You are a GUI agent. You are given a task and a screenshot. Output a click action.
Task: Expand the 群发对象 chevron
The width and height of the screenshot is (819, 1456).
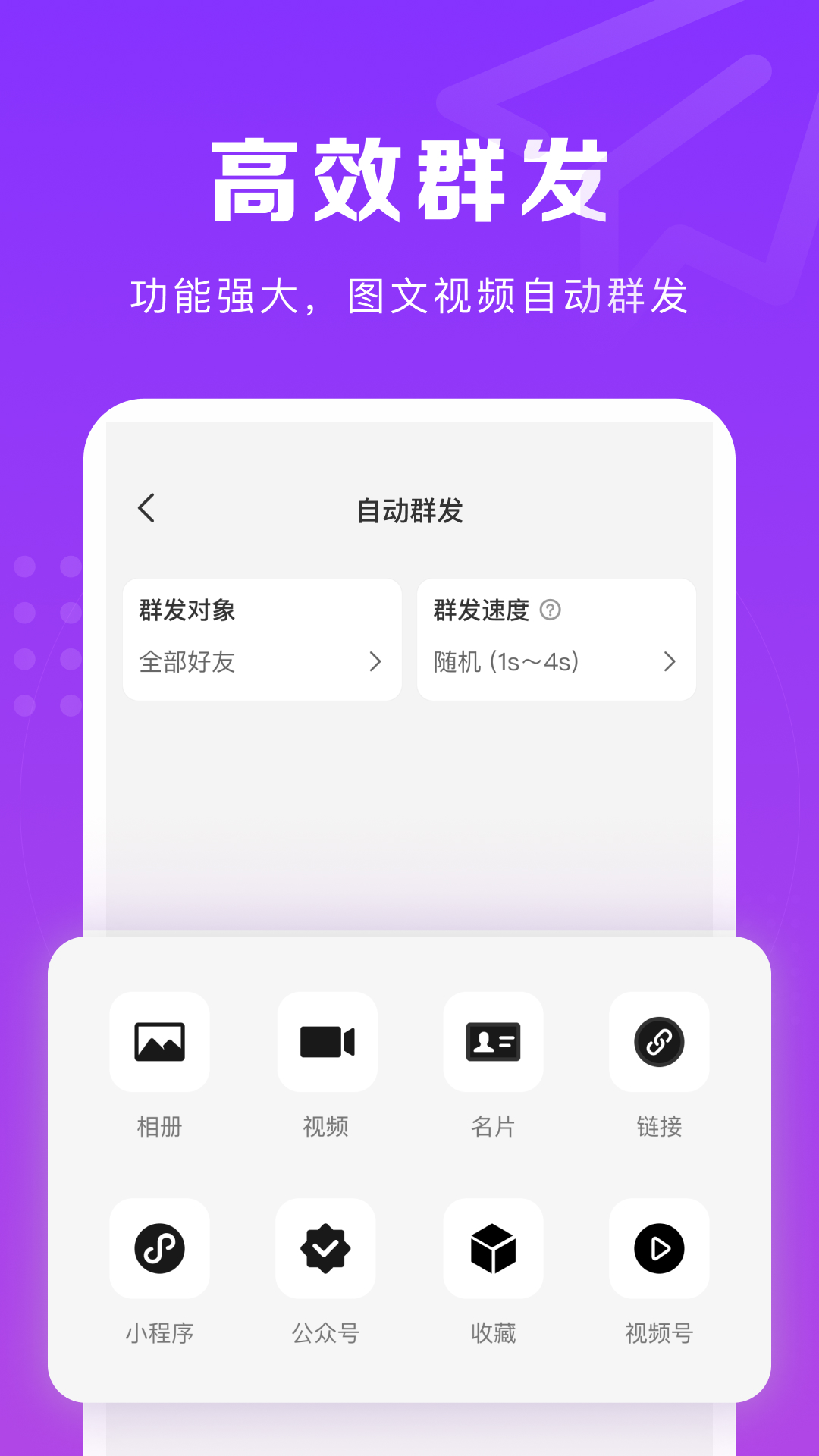click(x=375, y=662)
